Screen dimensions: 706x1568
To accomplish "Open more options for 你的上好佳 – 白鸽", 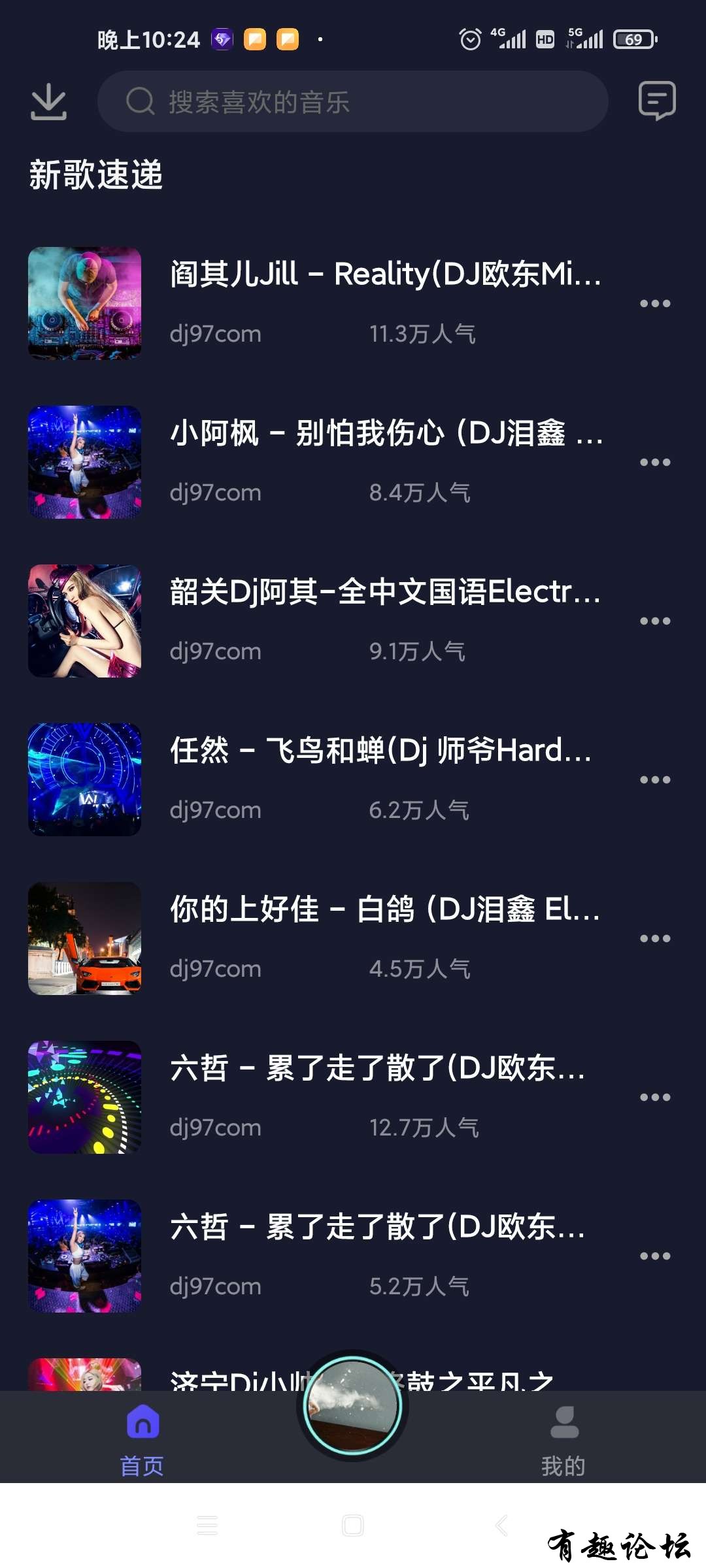I will [x=655, y=939].
